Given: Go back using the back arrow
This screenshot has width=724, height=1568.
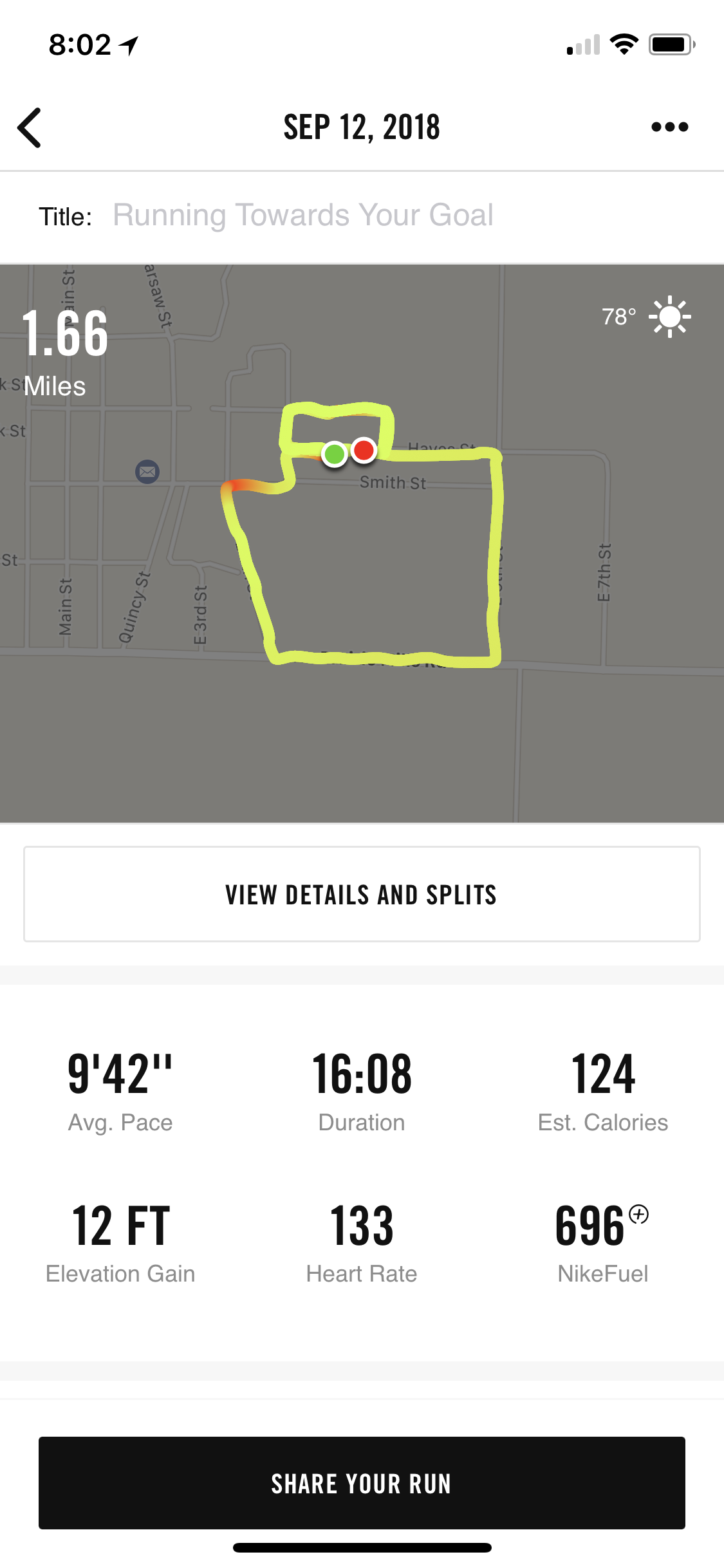Looking at the screenshot, I should tap(30, 127).
